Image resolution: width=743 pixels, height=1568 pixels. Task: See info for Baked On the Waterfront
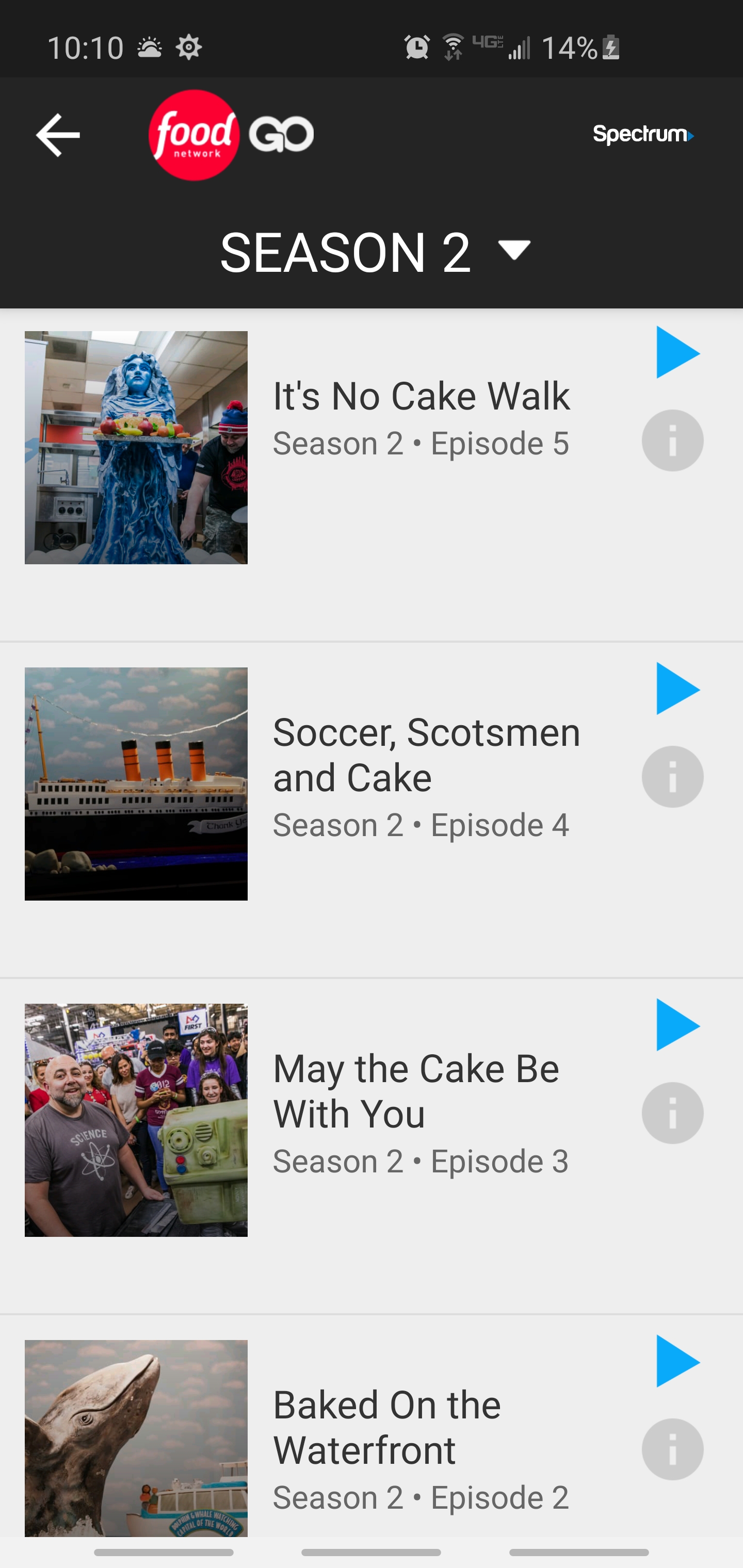click(672, 1449)
